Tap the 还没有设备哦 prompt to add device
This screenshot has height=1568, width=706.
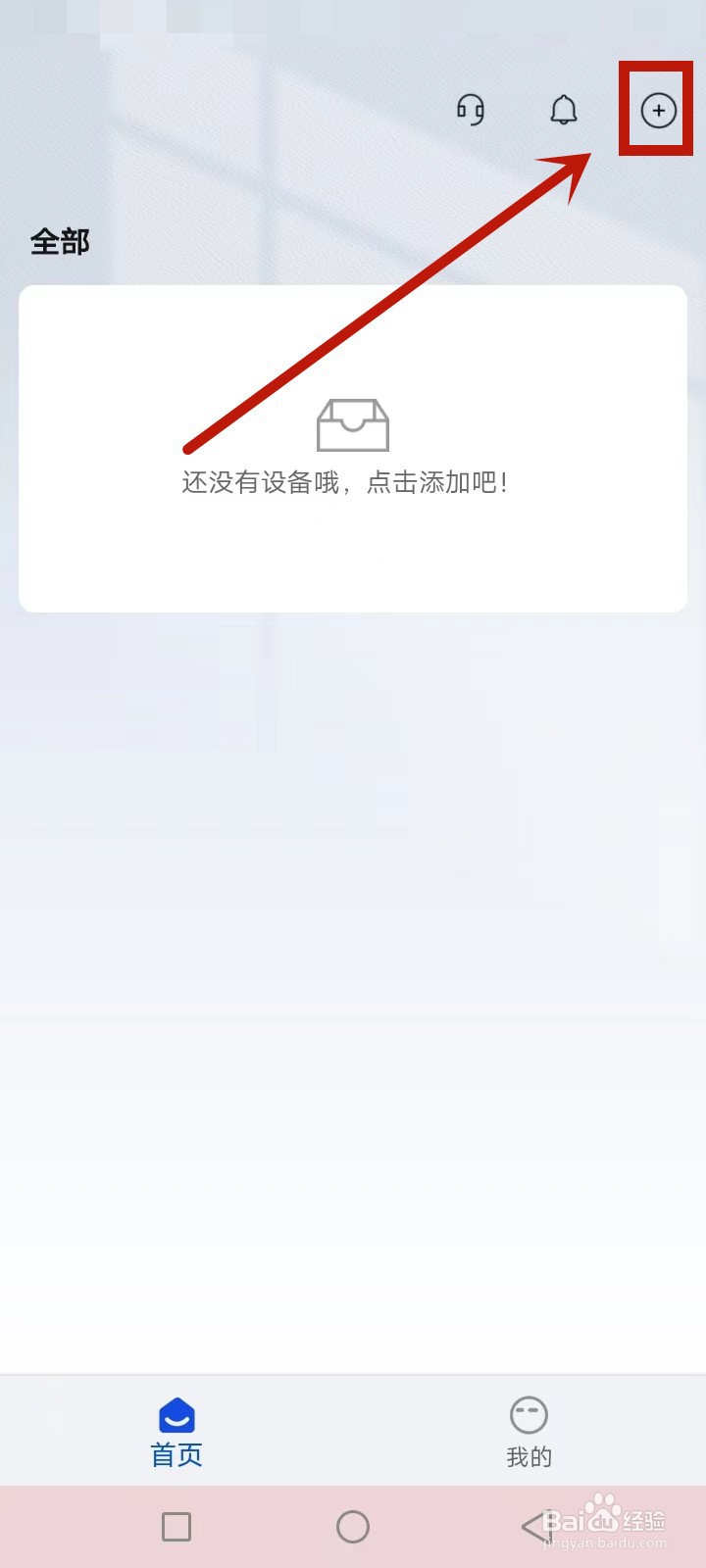coord(353,481)
